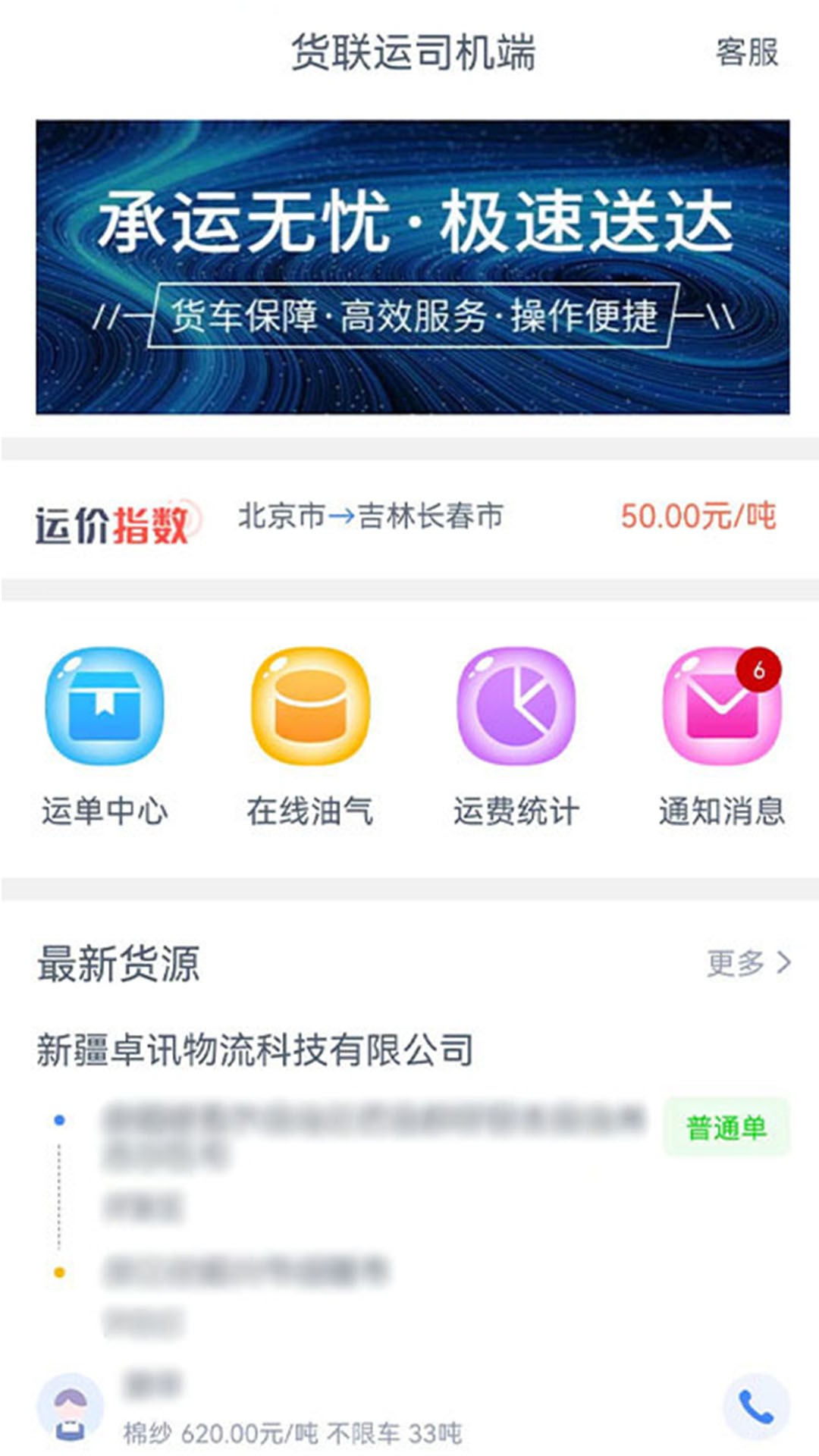Call the shipper via phone icon
Screen dimensions: 819x1456
pyautogui.click(x=755, y=1407)
